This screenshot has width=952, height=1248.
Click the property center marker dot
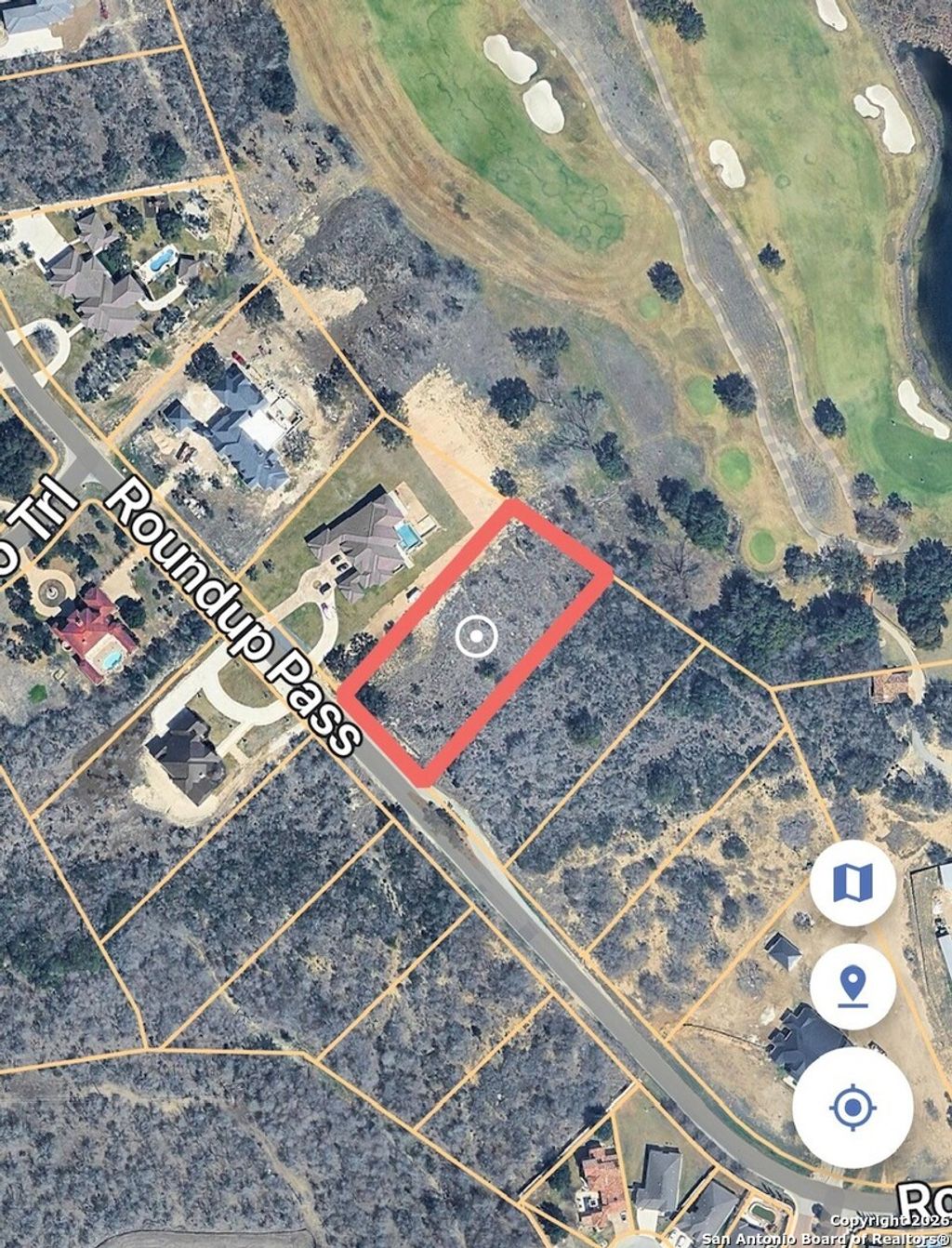pos(477,636)
